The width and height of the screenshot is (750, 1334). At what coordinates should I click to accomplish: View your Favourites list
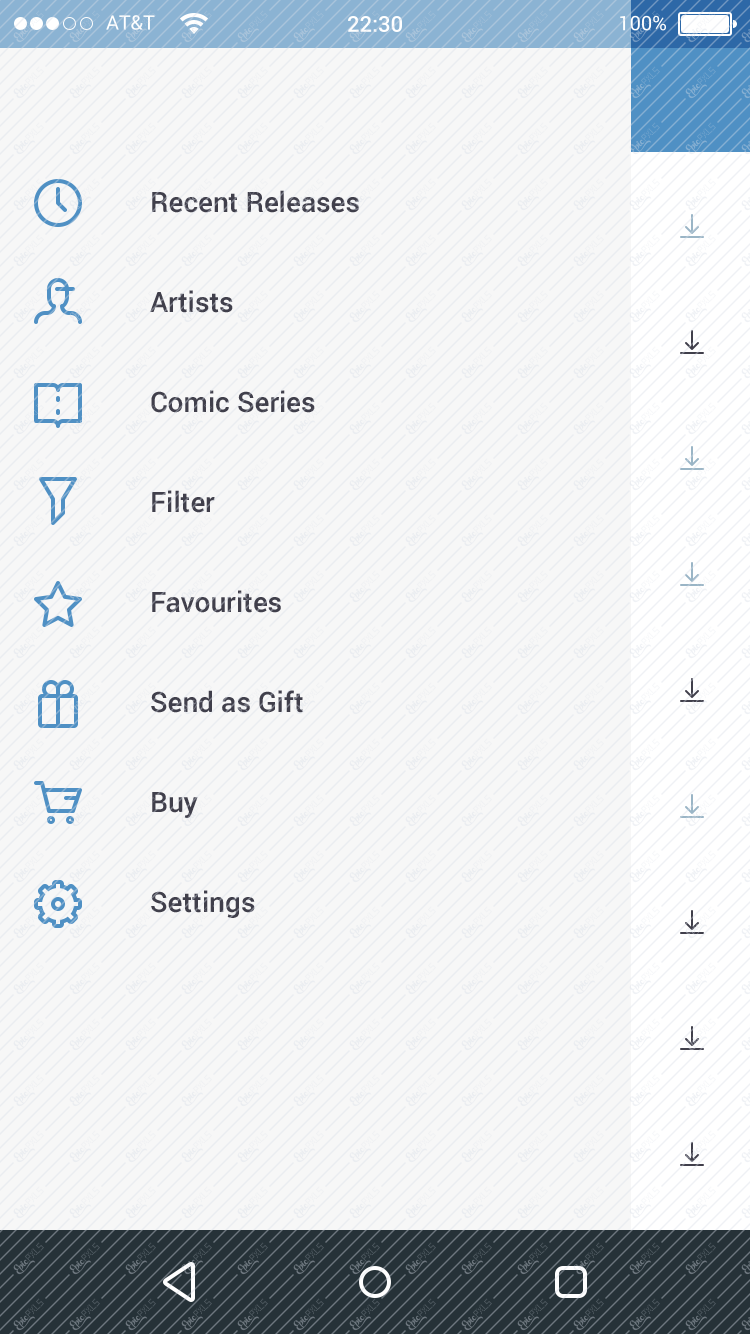click(215, 603)
